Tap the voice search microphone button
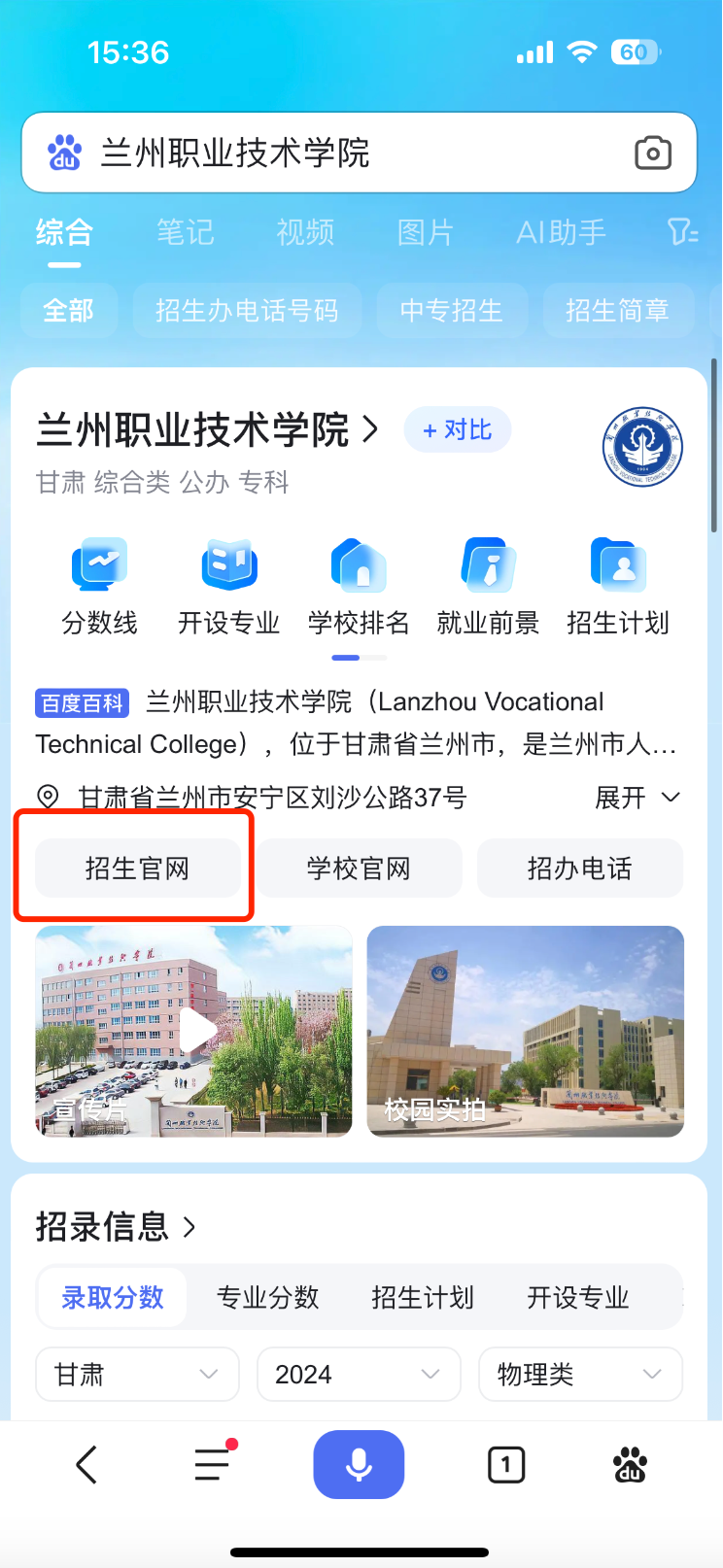Viewport: 723px width, 1568px height. coord(359,1464)
